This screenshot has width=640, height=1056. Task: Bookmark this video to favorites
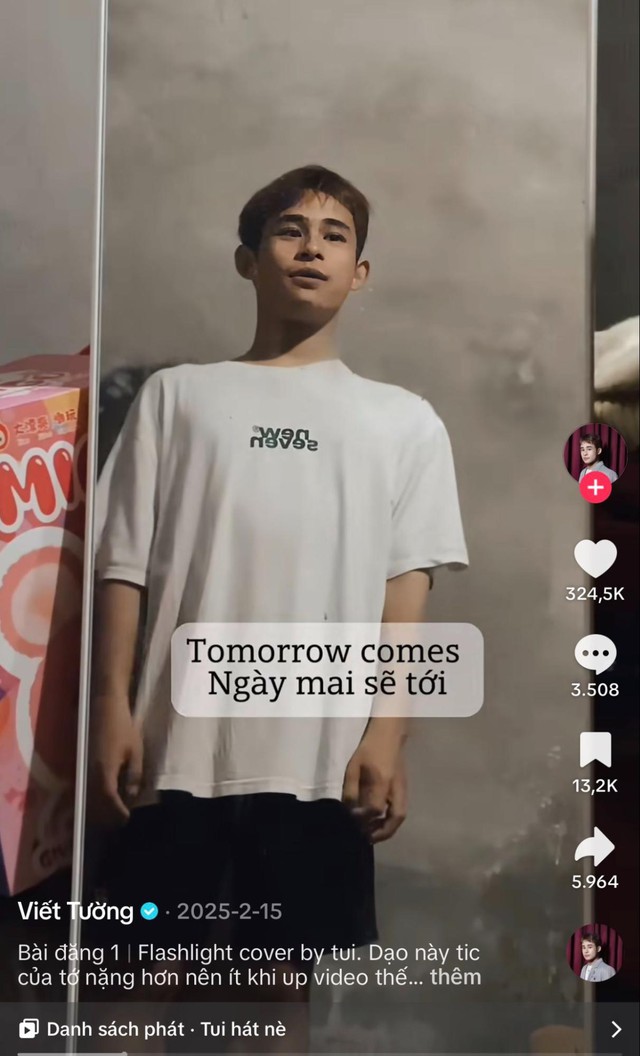pyautogui.click(x=596, y=750)
